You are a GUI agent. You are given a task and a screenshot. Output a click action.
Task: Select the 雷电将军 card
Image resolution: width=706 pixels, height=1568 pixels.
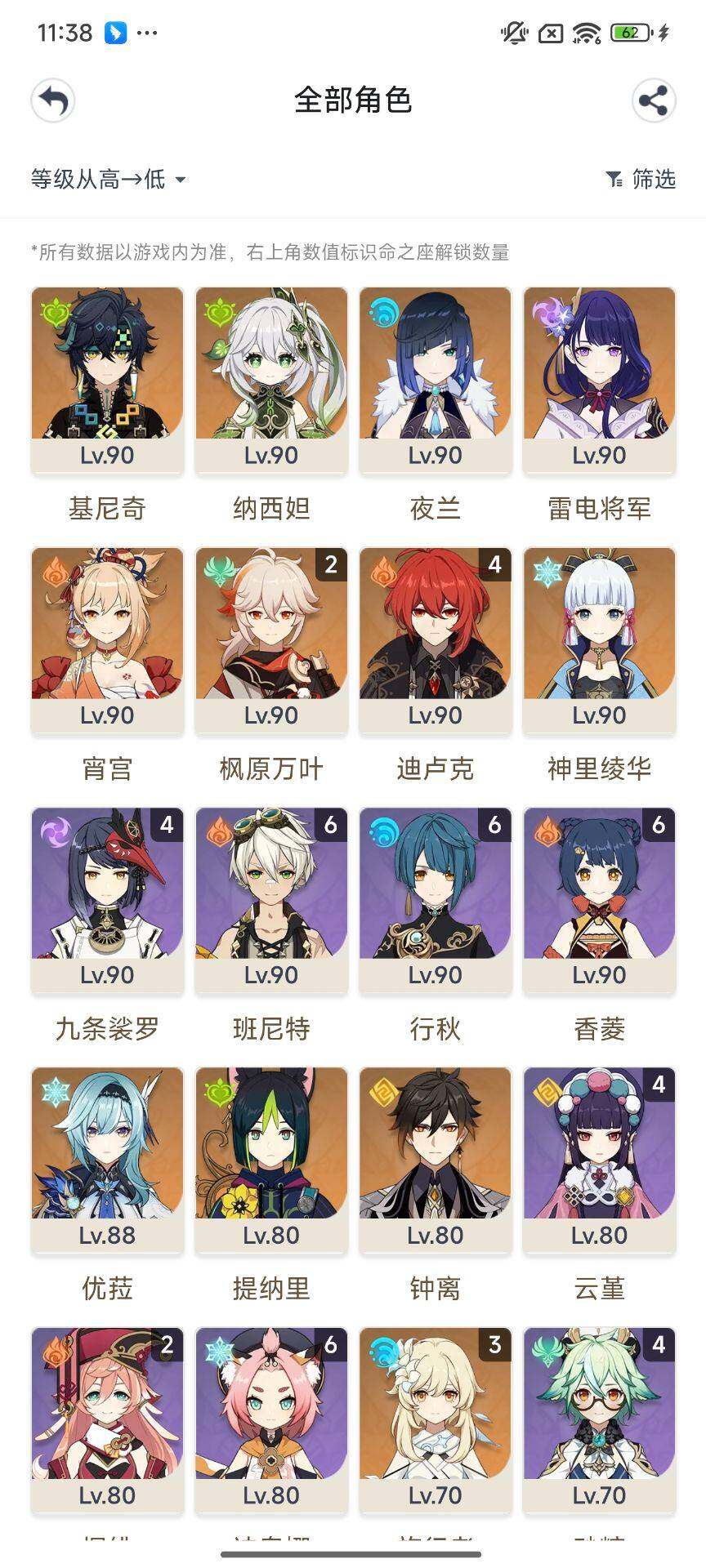tap(599, 380)
